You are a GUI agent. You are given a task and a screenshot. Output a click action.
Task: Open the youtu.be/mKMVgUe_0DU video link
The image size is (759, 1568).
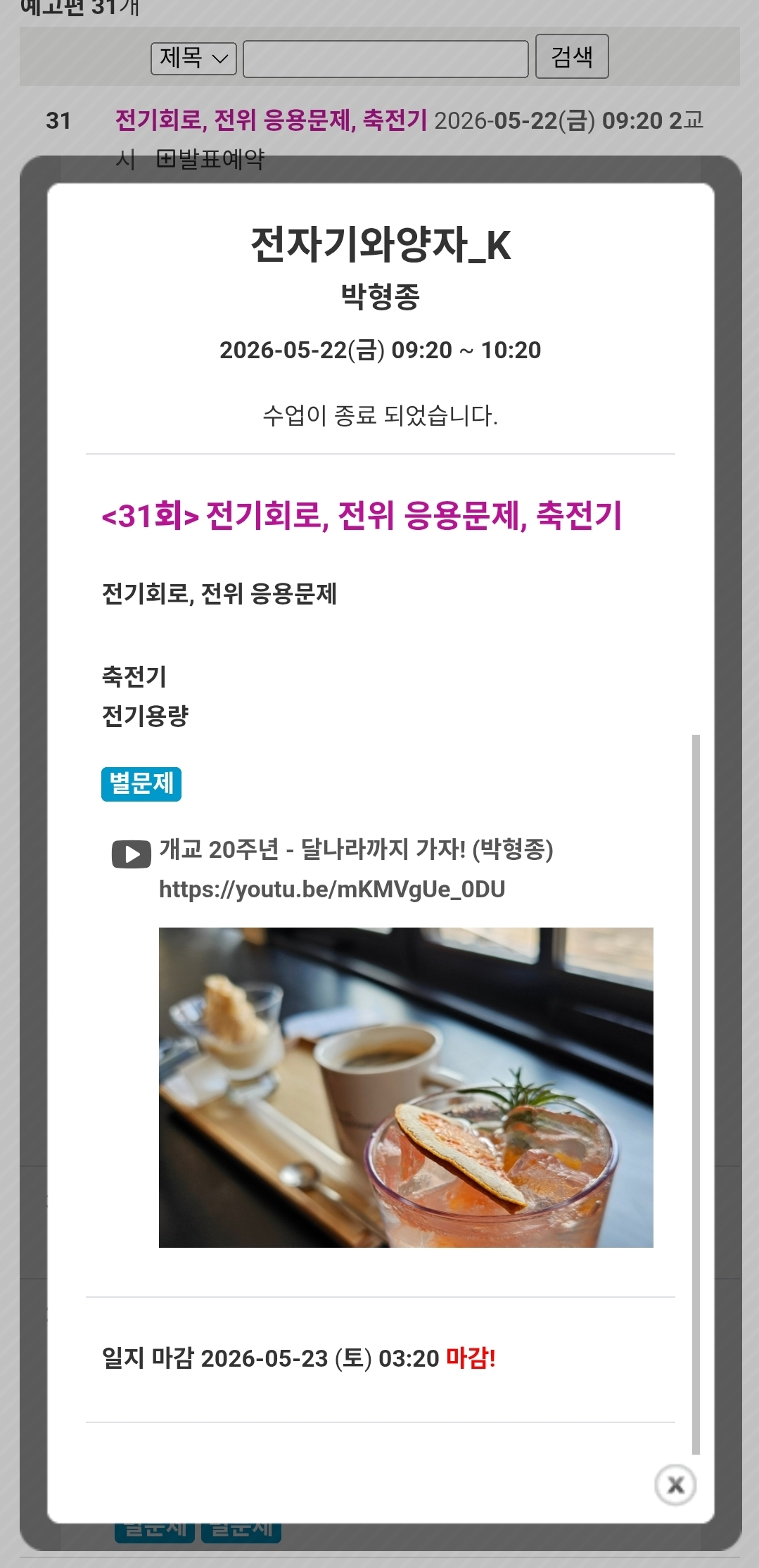coord(332,890)
